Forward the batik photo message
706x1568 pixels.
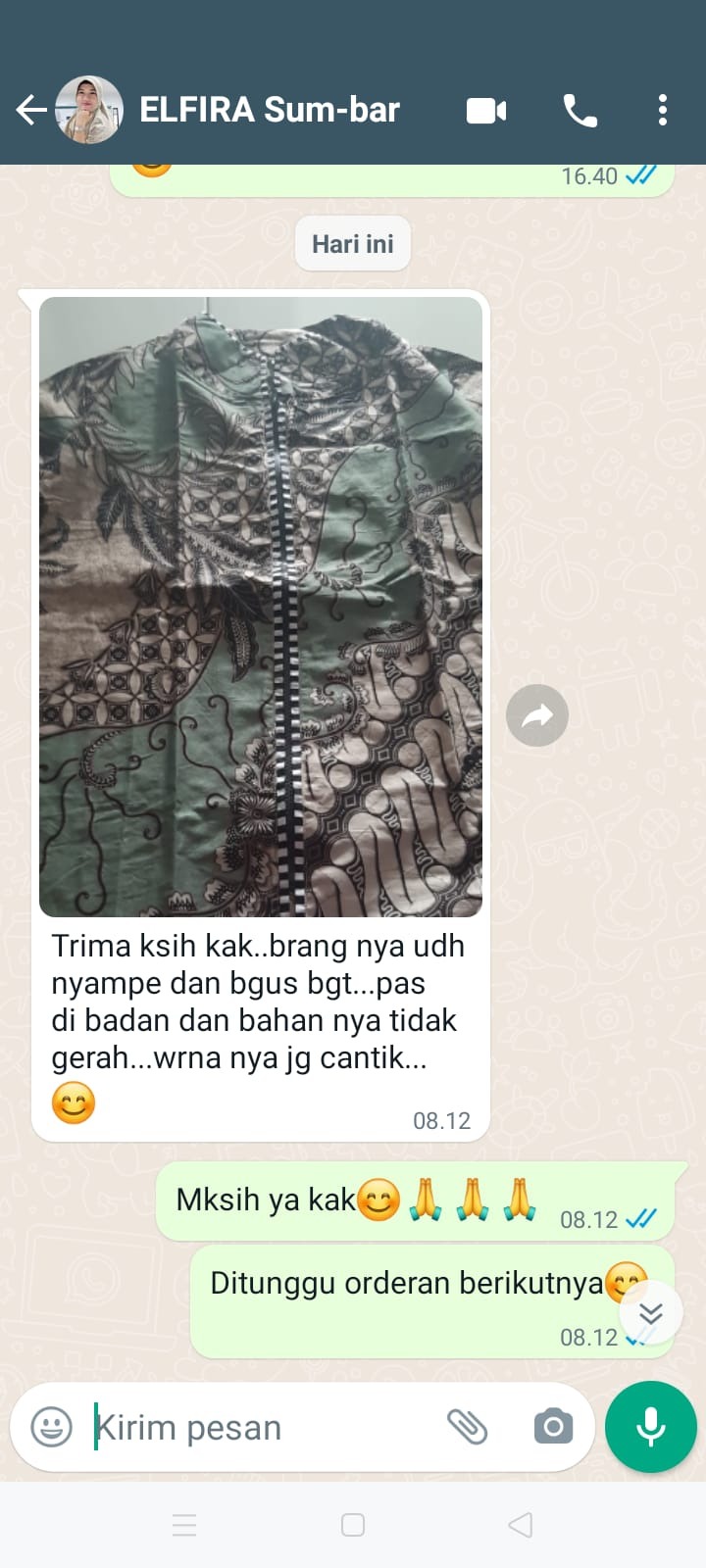(537, 715)
